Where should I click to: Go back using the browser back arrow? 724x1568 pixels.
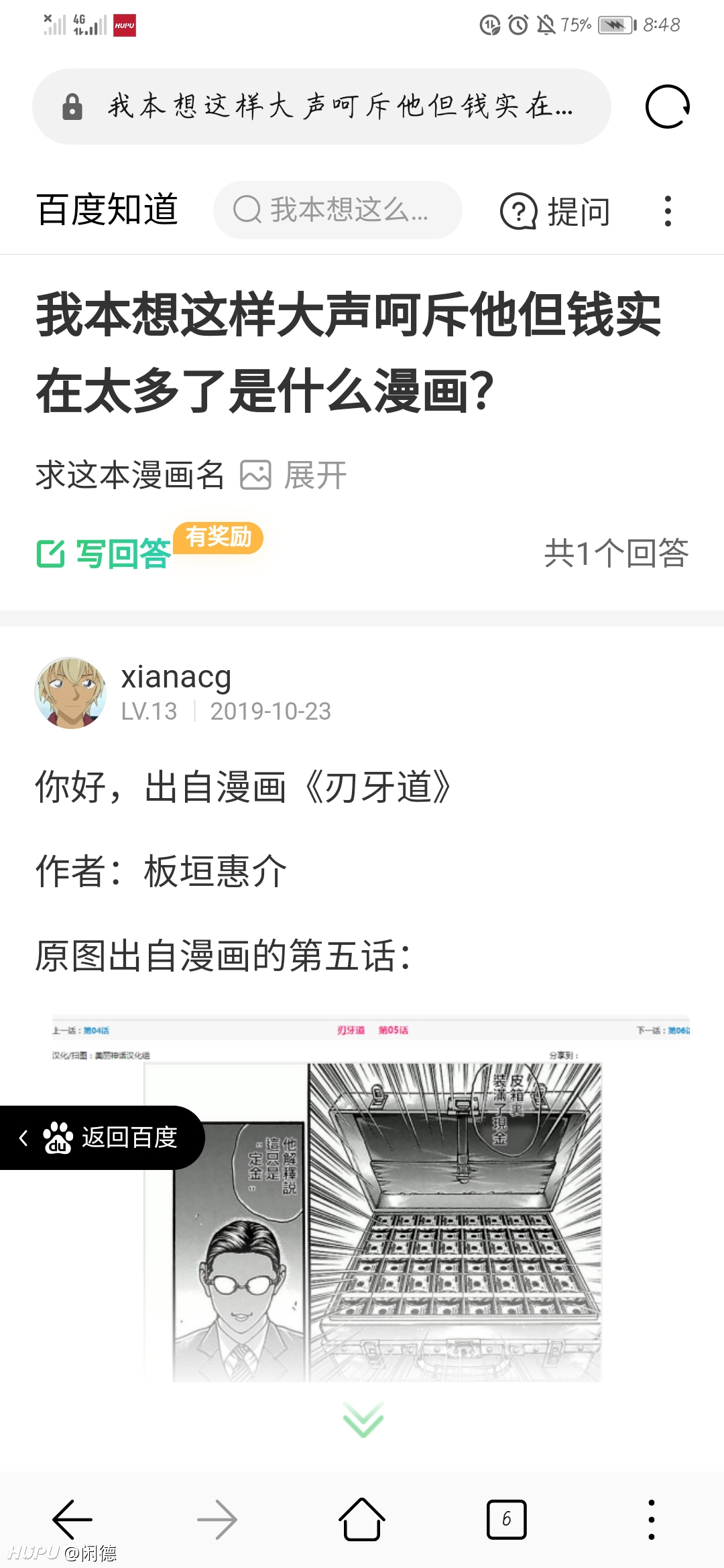72,1520
